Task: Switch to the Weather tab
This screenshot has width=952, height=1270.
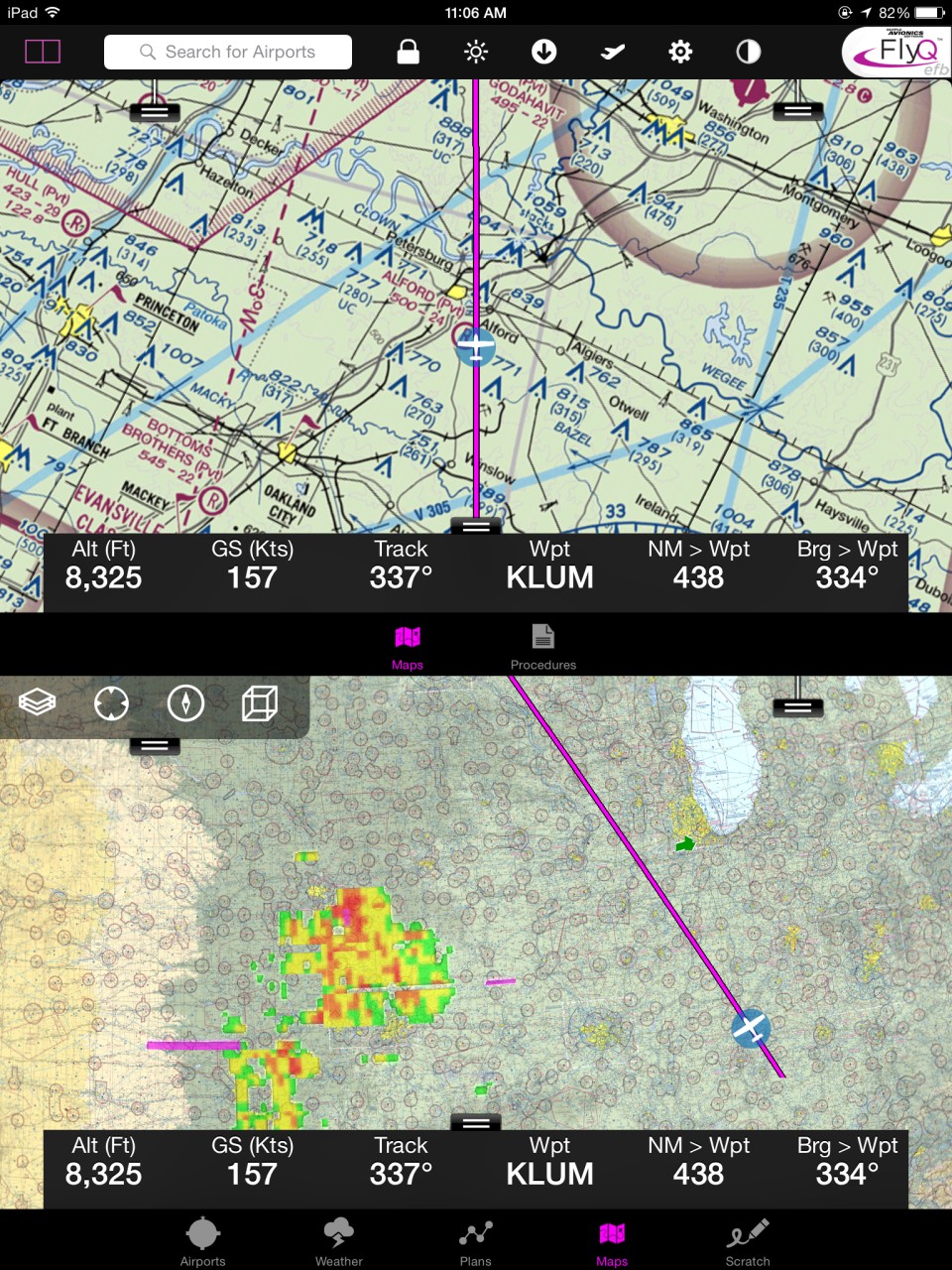Action: pyautogui.click(x=338, y=1241)
